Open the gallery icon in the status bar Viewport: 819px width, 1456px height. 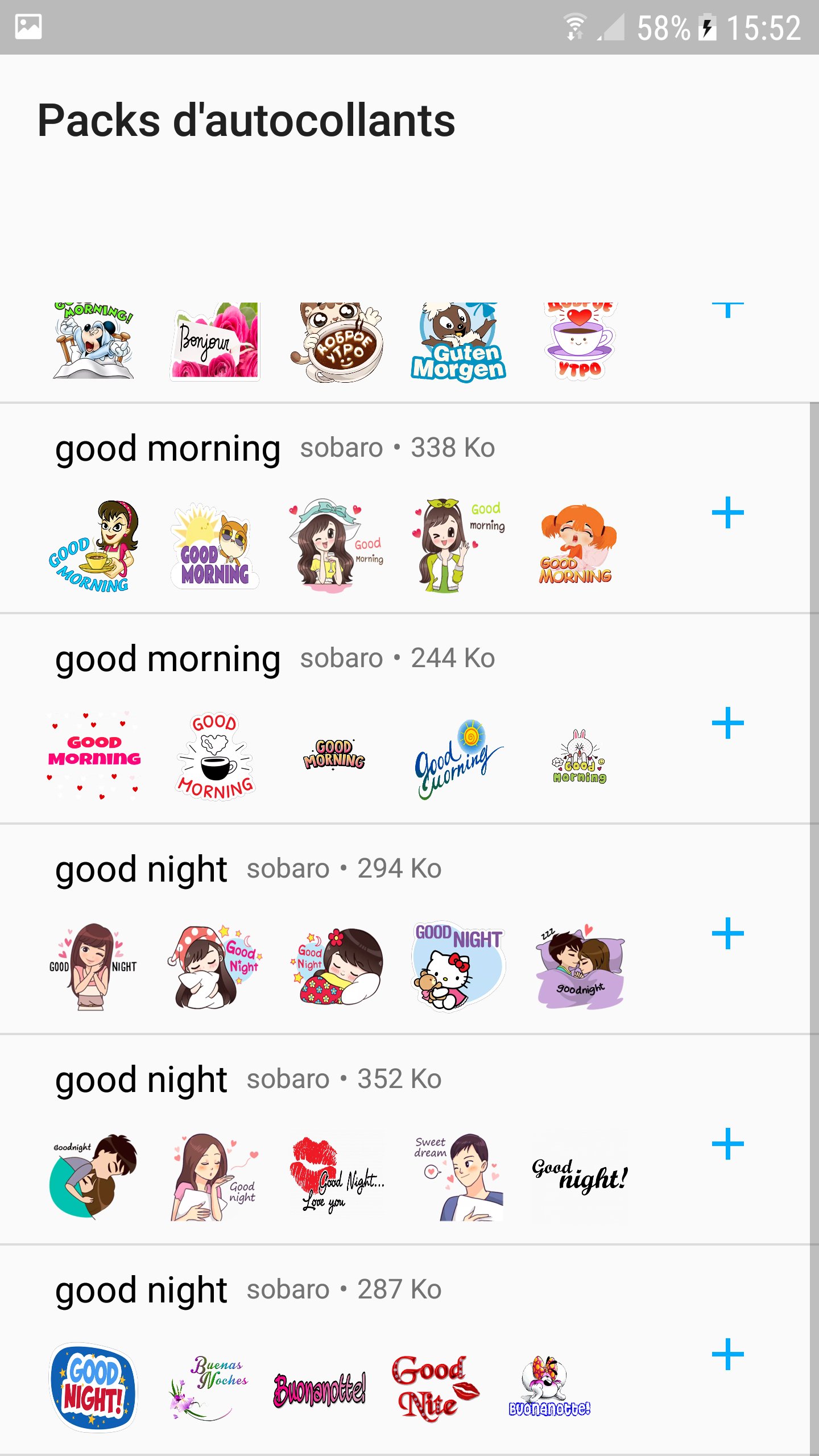[28, 26]
